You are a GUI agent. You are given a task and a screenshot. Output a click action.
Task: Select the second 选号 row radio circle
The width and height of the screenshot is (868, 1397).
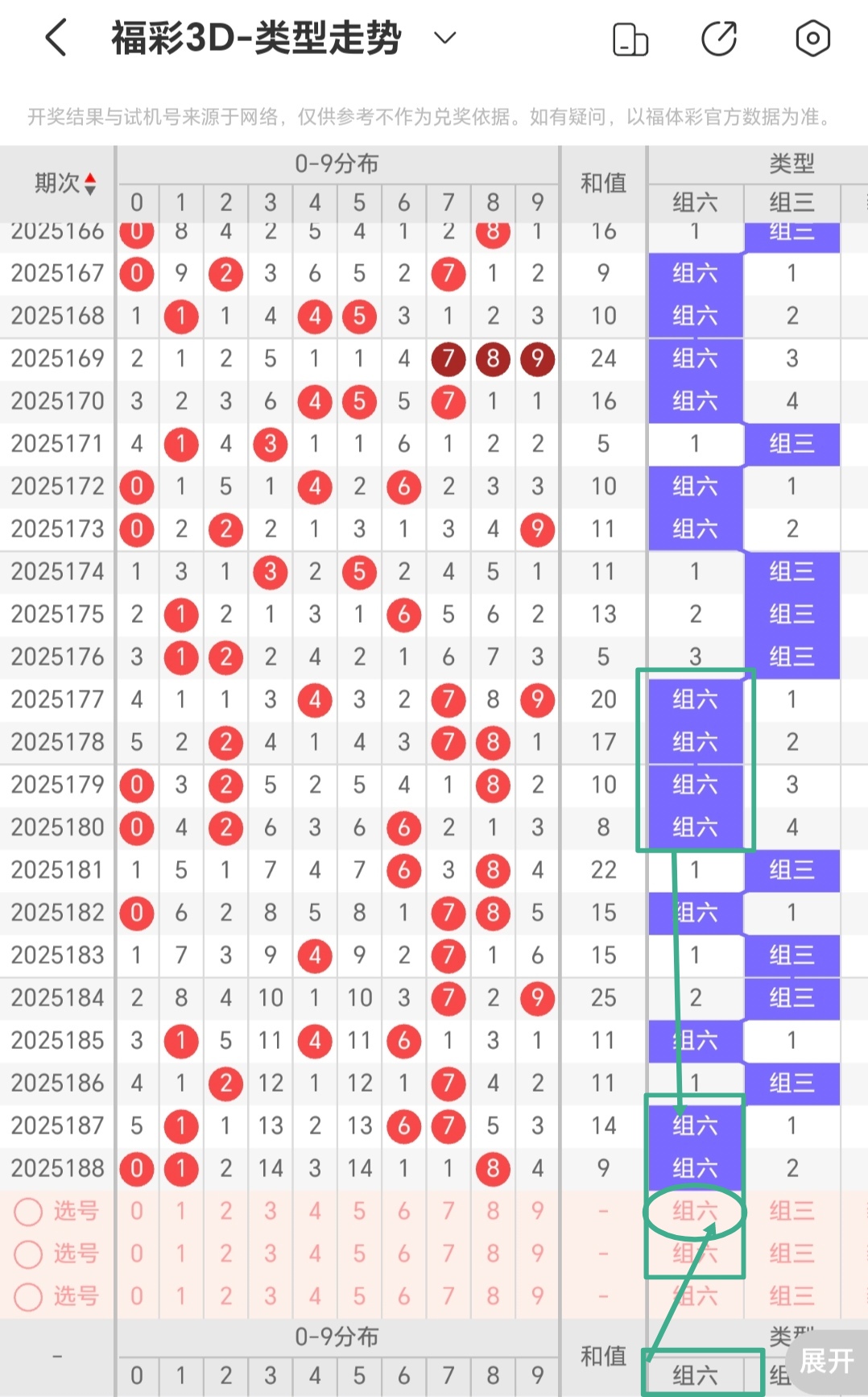click(x=28, y=1254)
